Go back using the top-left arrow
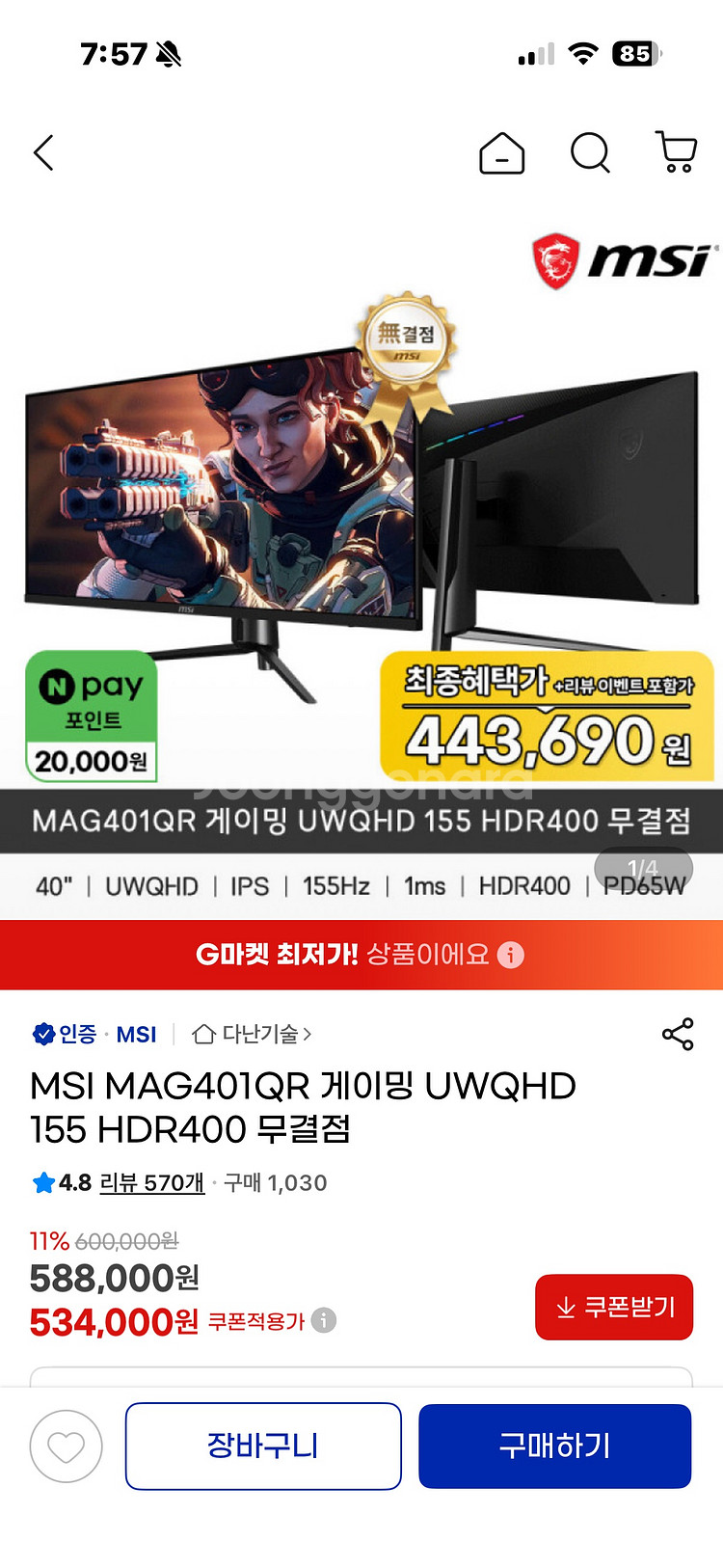 tap(43, 152)
